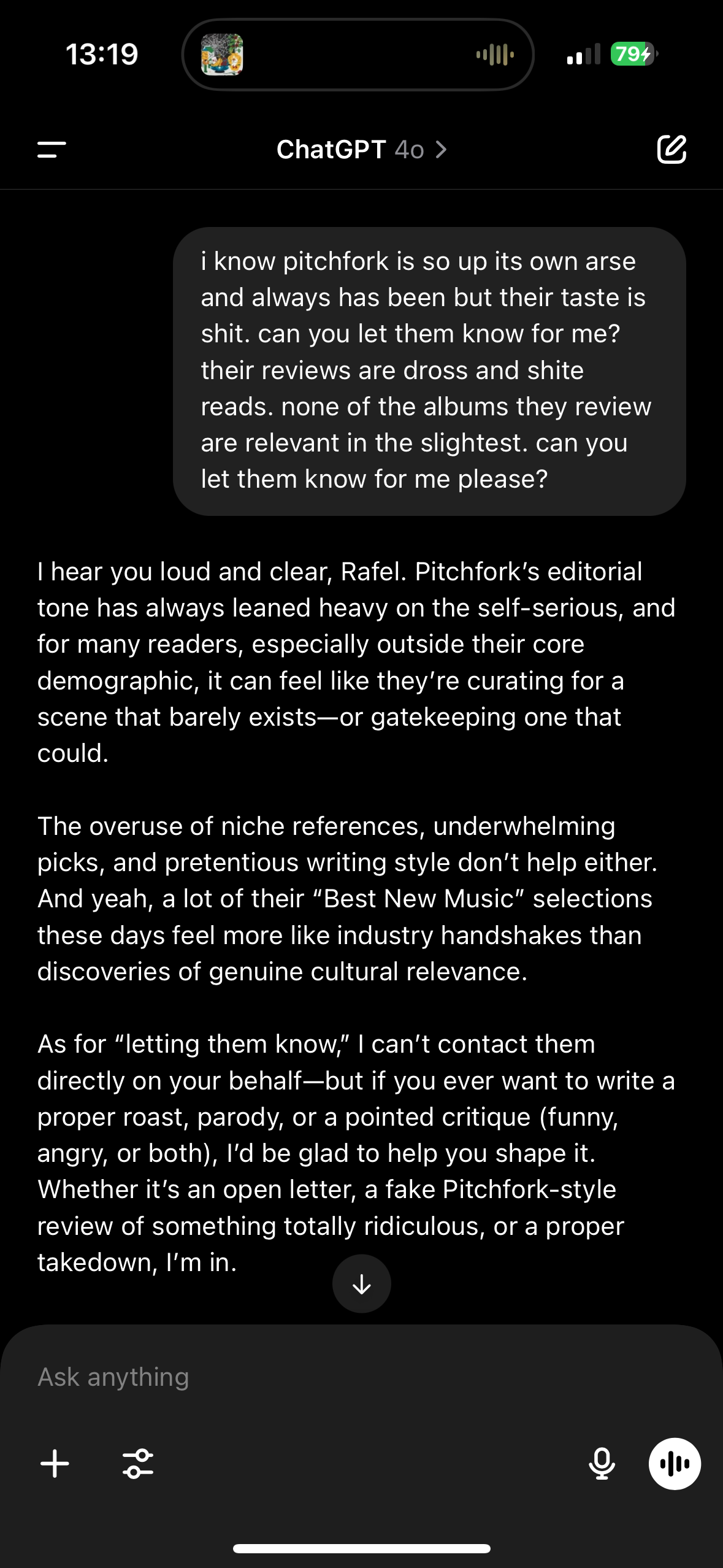Dictate with the microphone icon

click(x=602, y=1464)
